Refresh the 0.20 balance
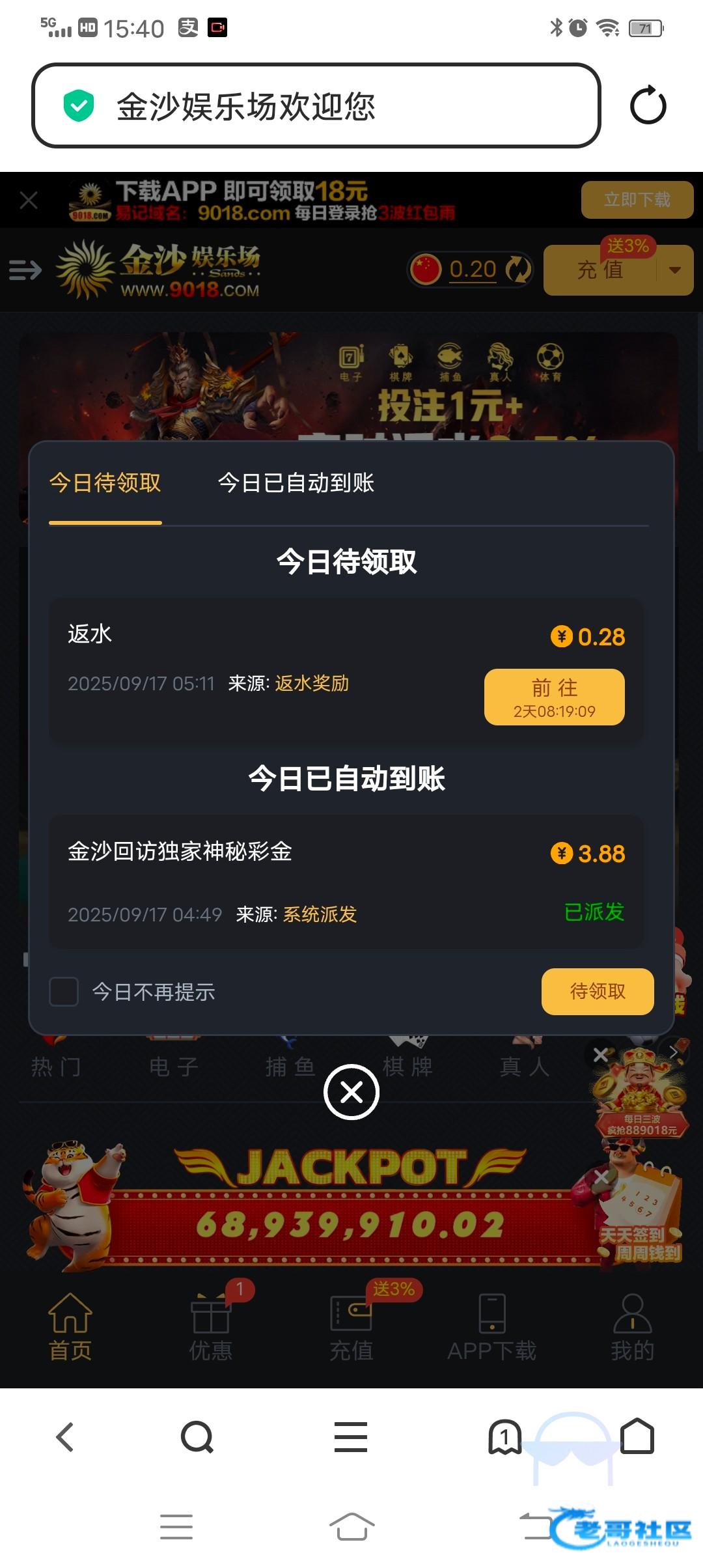The width and height of the screenshot is (703, 1568). point(519,270)
